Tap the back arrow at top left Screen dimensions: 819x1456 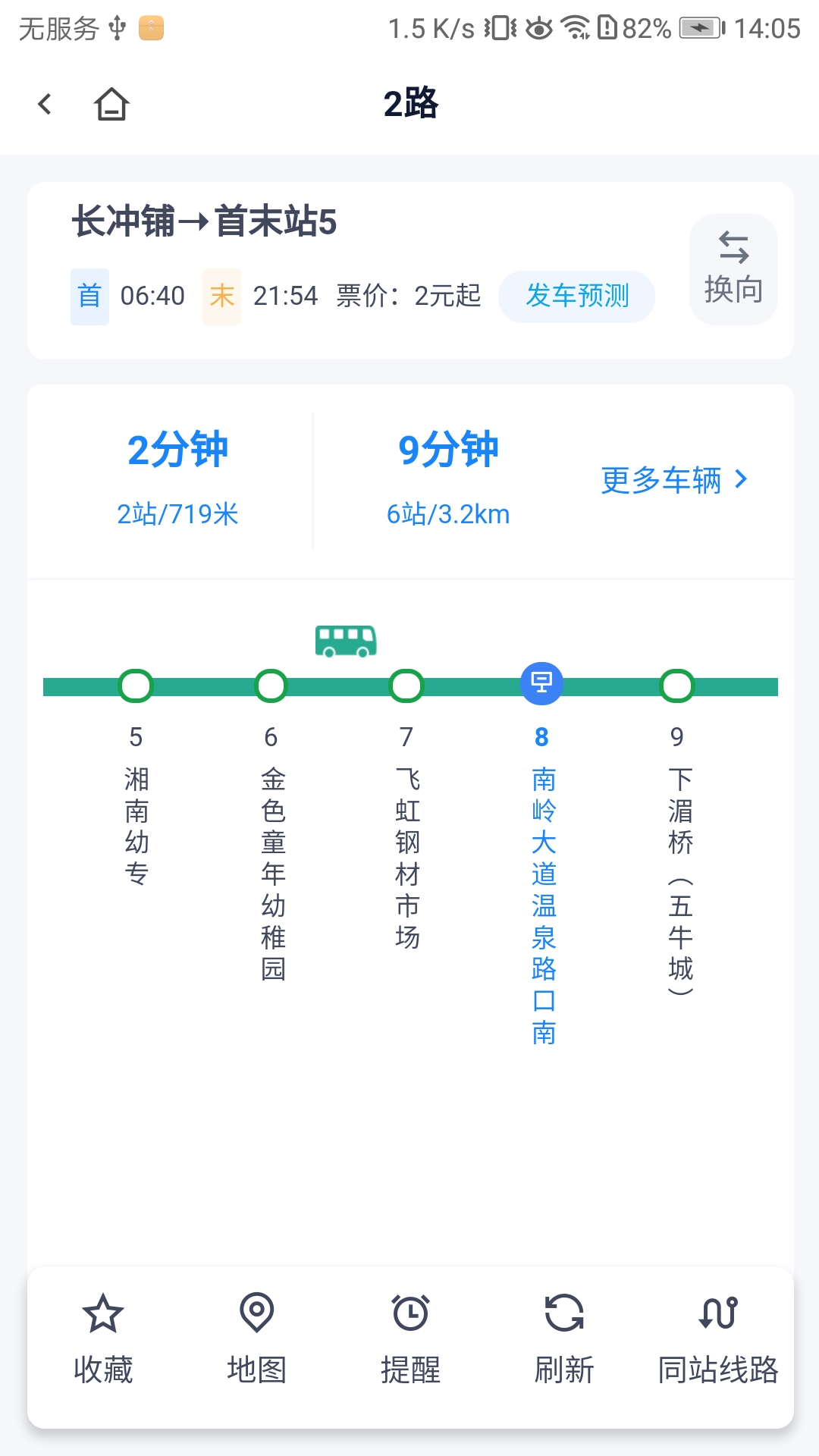tap(44, 105)
